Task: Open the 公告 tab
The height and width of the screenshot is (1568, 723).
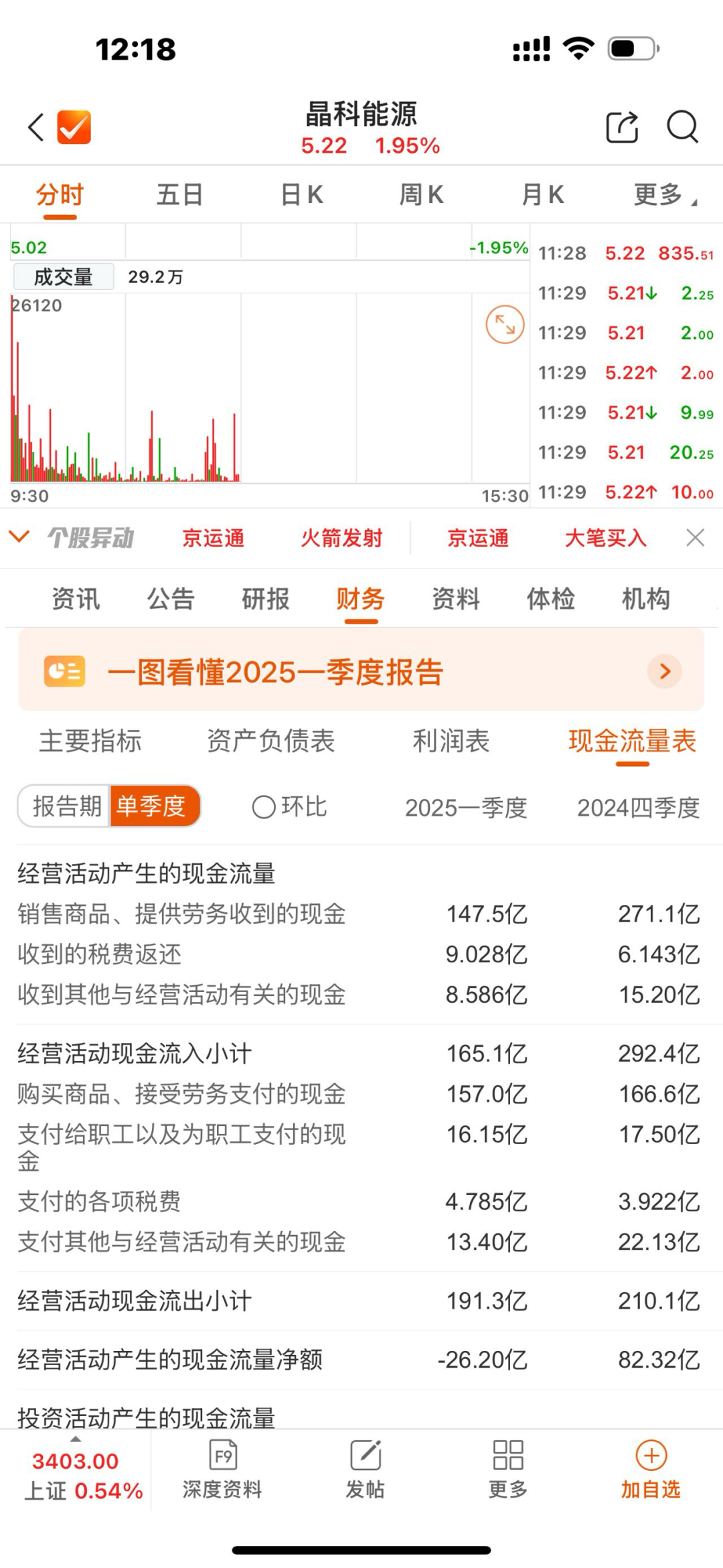Action: [171, 599]
